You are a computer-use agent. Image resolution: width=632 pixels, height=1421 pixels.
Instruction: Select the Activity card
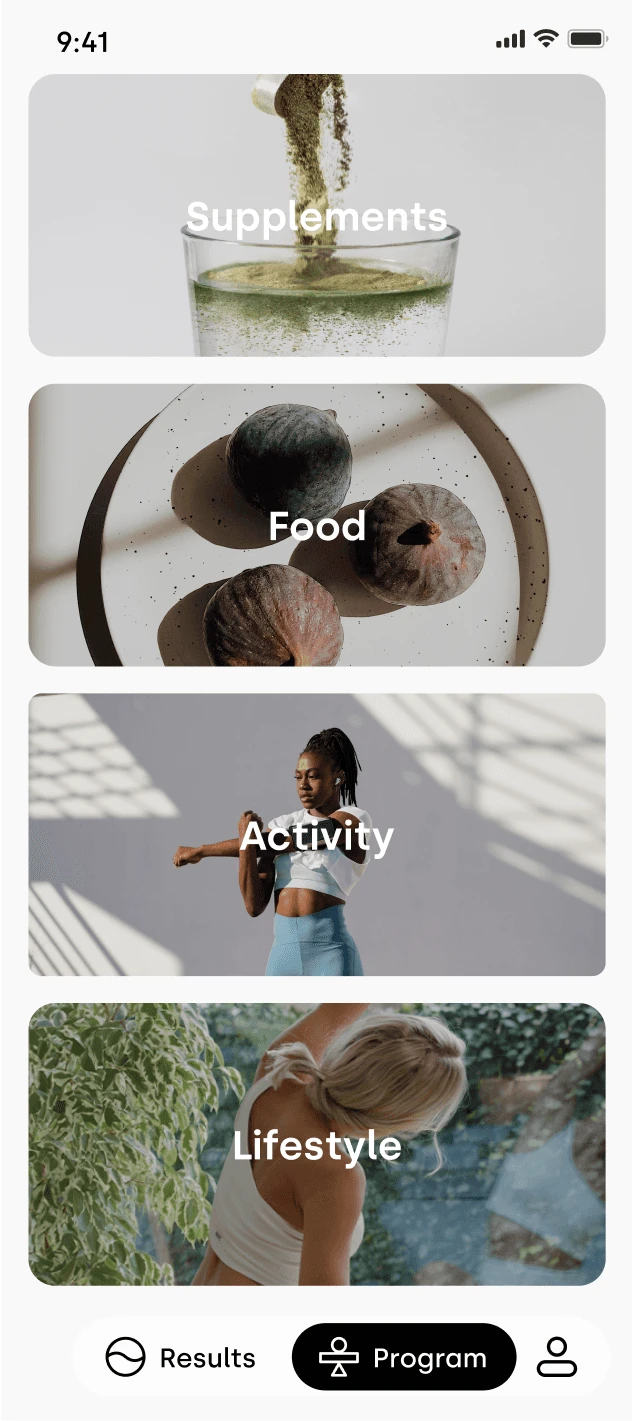click(316, 834)
